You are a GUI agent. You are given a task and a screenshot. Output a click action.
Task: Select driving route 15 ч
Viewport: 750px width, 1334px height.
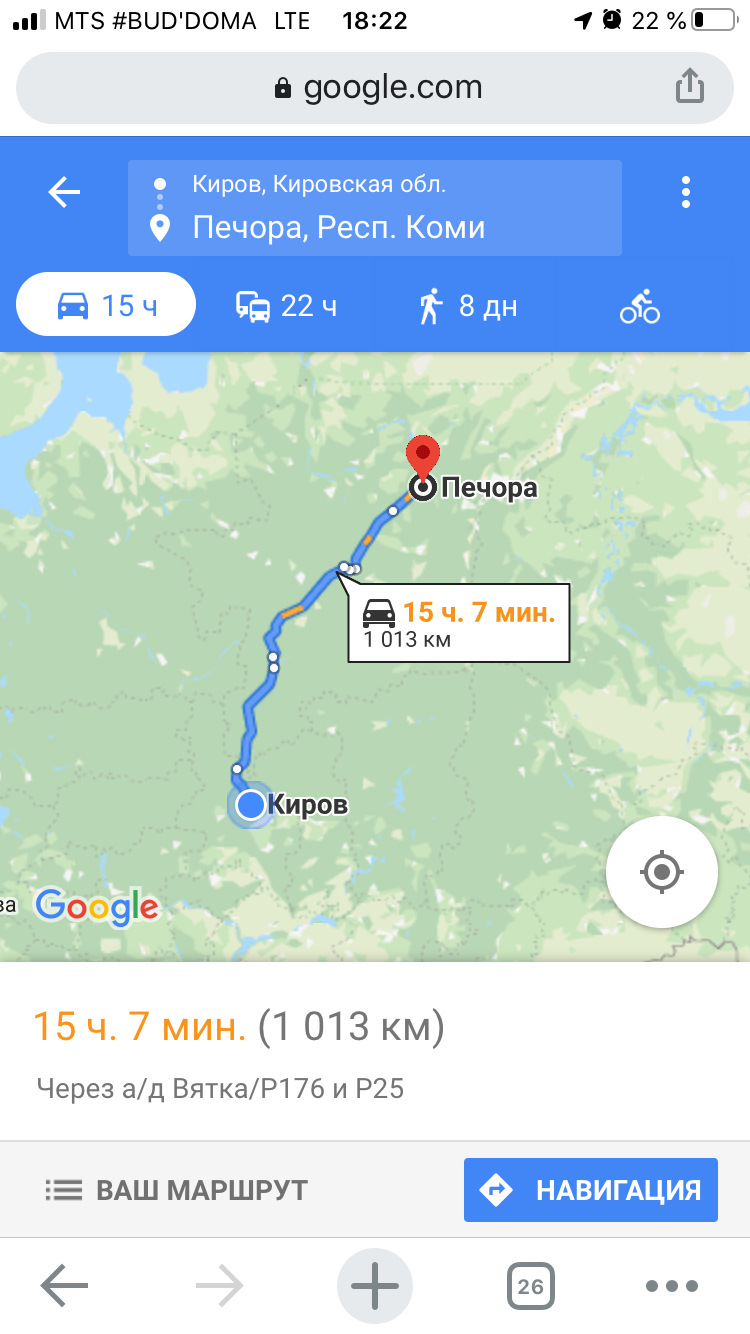click(106, 305)
